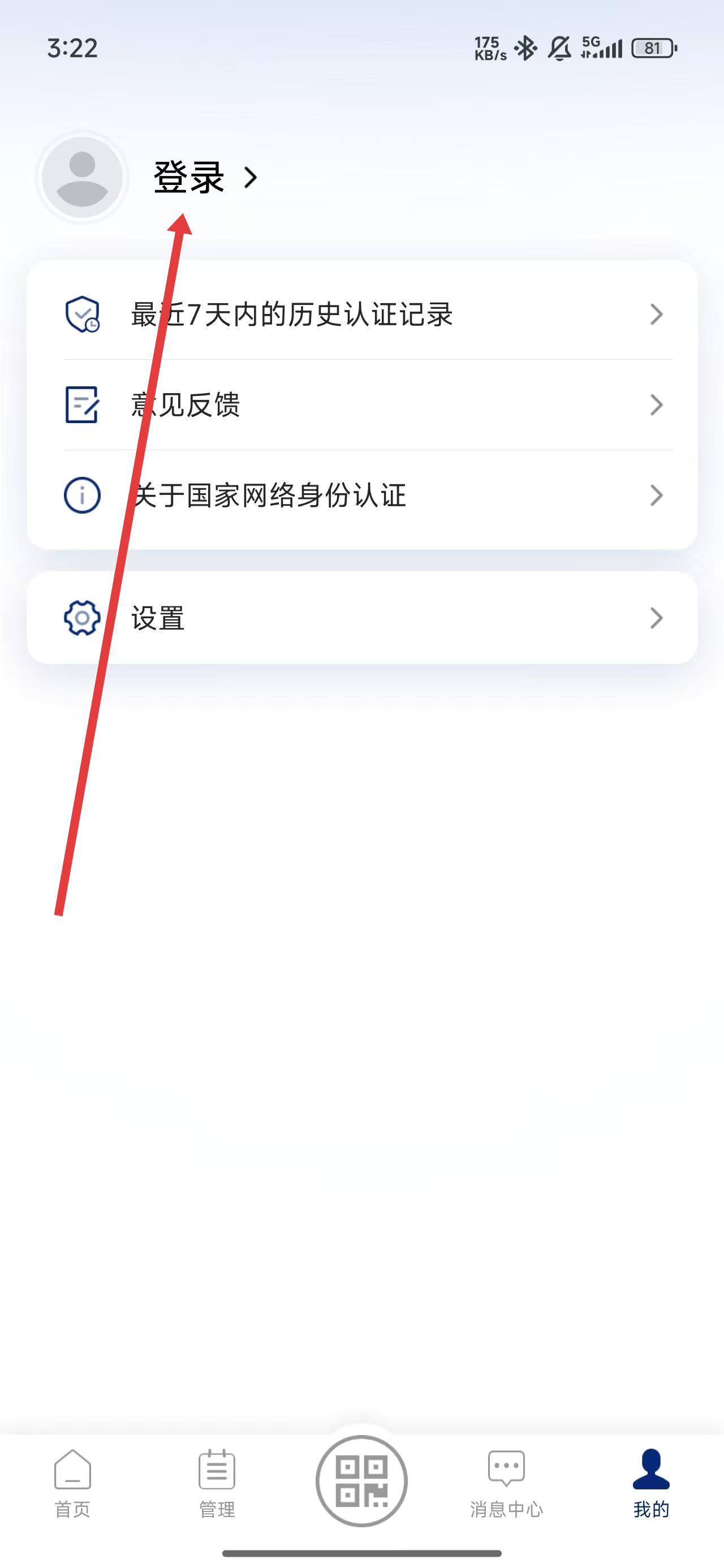The height and width of the screenshot is (1568, 724).
Task: Open 意见反馈 feedback page
Action: (x=361, y=405)
